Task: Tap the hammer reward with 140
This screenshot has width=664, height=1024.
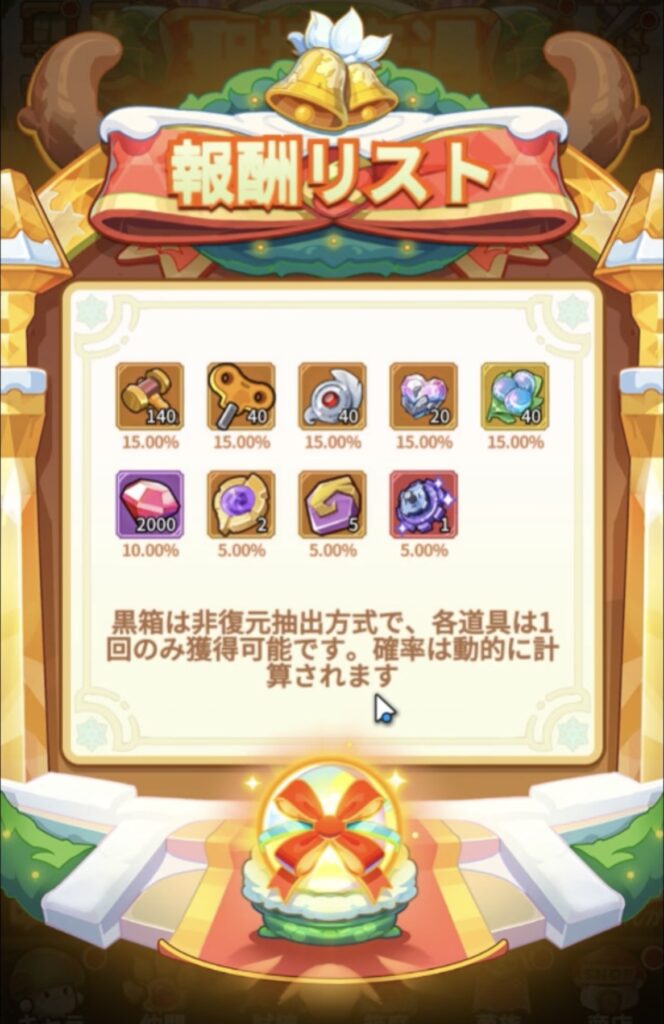Action: tap(149, 397)
